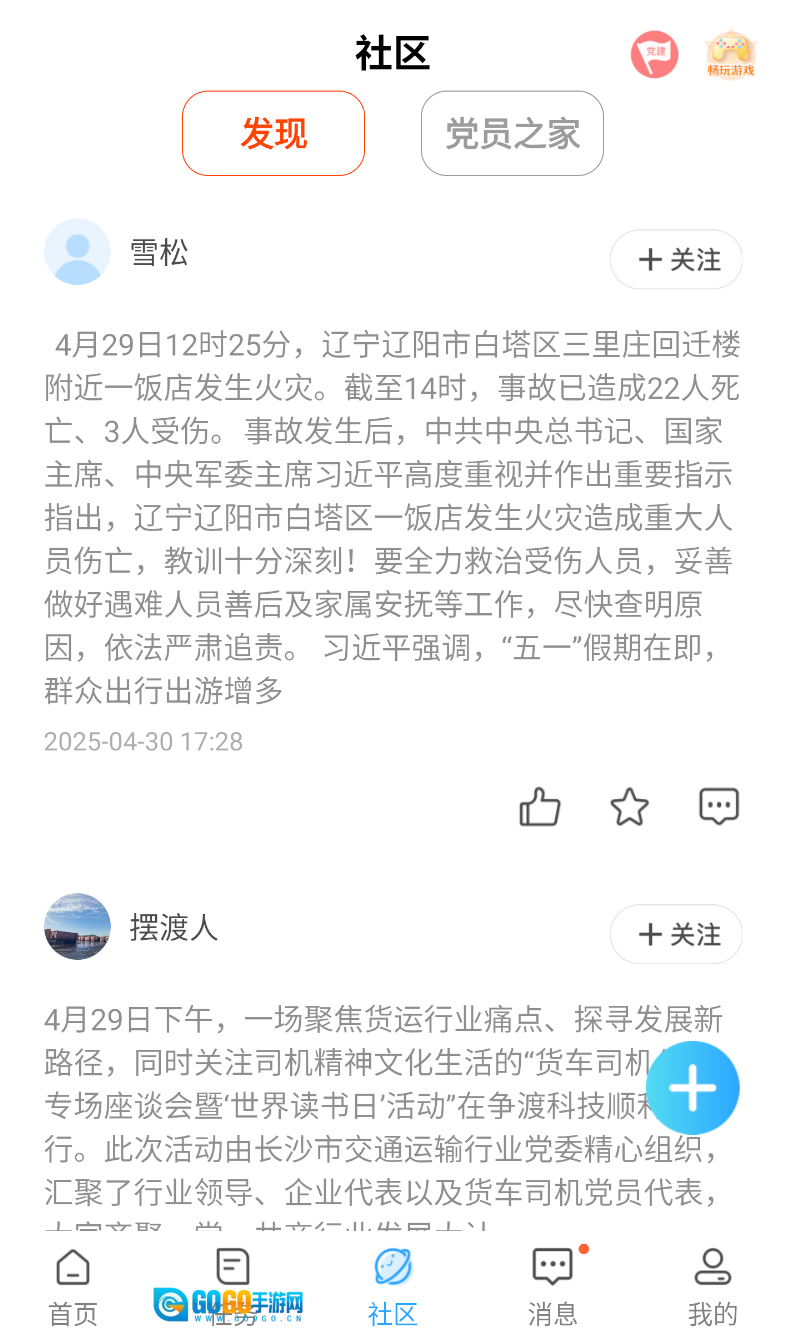Open 摆渡人's profile avatar

[x=77, y=927]
